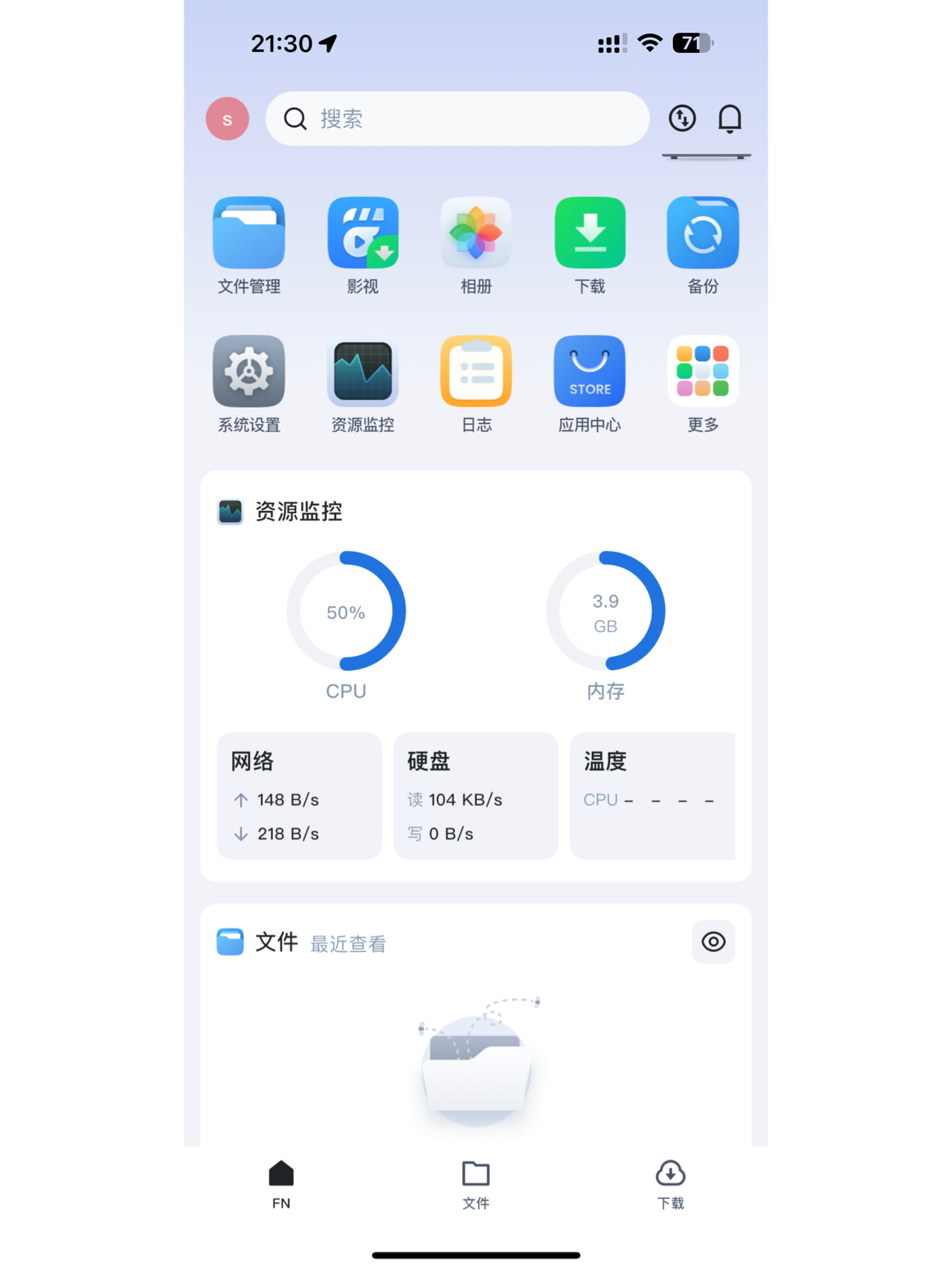This screenshot has width=952, height=1269.
Task: Open the 硬盘 disk read/write card
Action: pyautogui.click(x=475, y=796)
